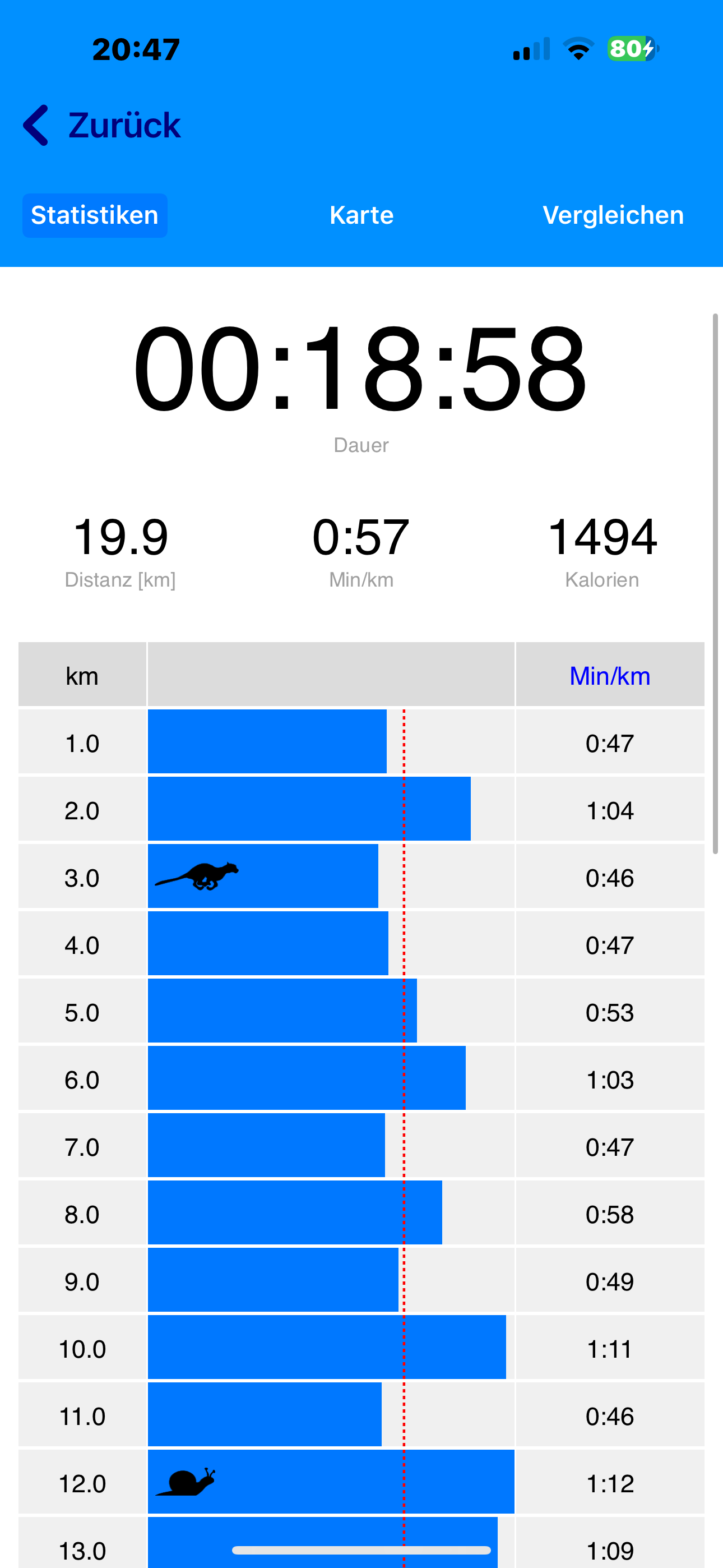Tap the Min/km column header

point(610,676)
